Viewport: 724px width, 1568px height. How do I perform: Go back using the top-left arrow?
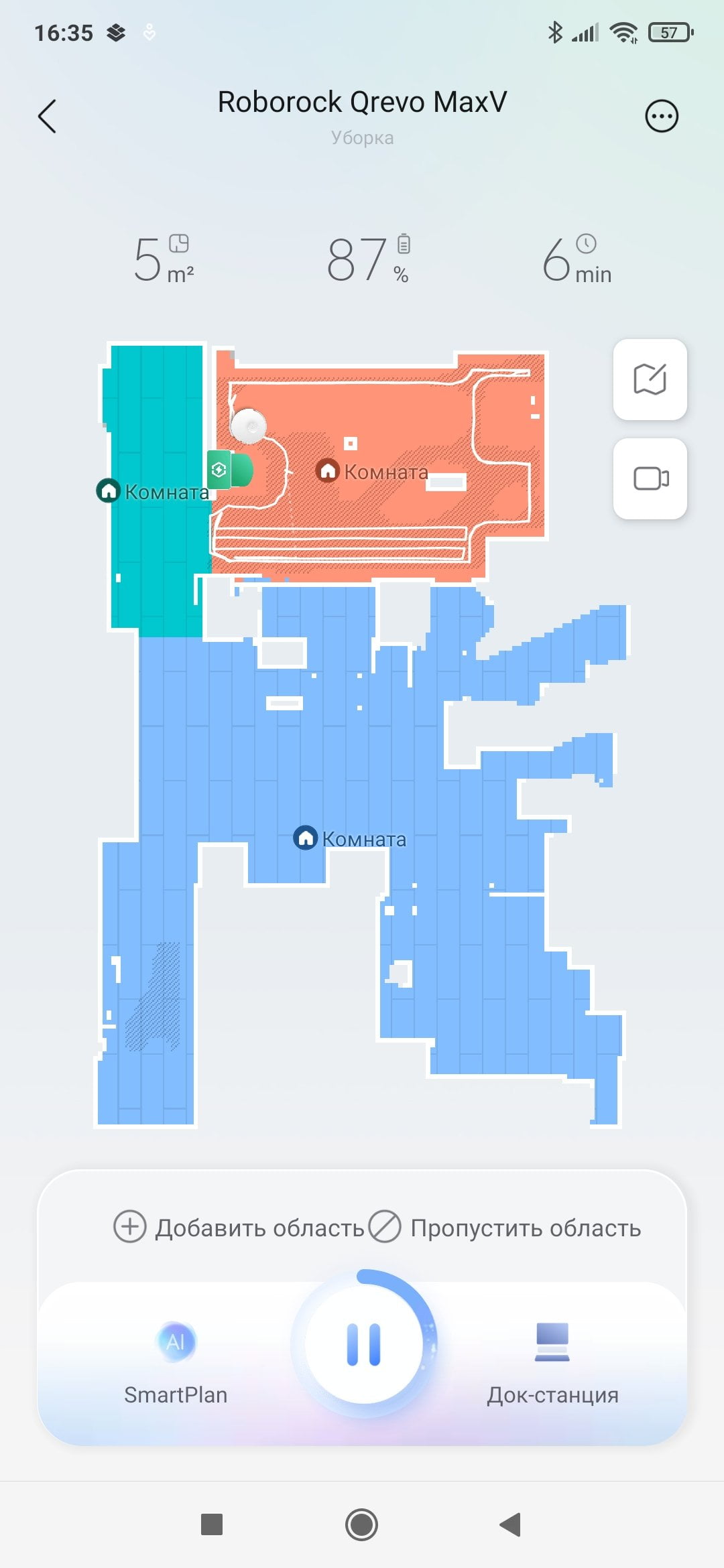47,117
